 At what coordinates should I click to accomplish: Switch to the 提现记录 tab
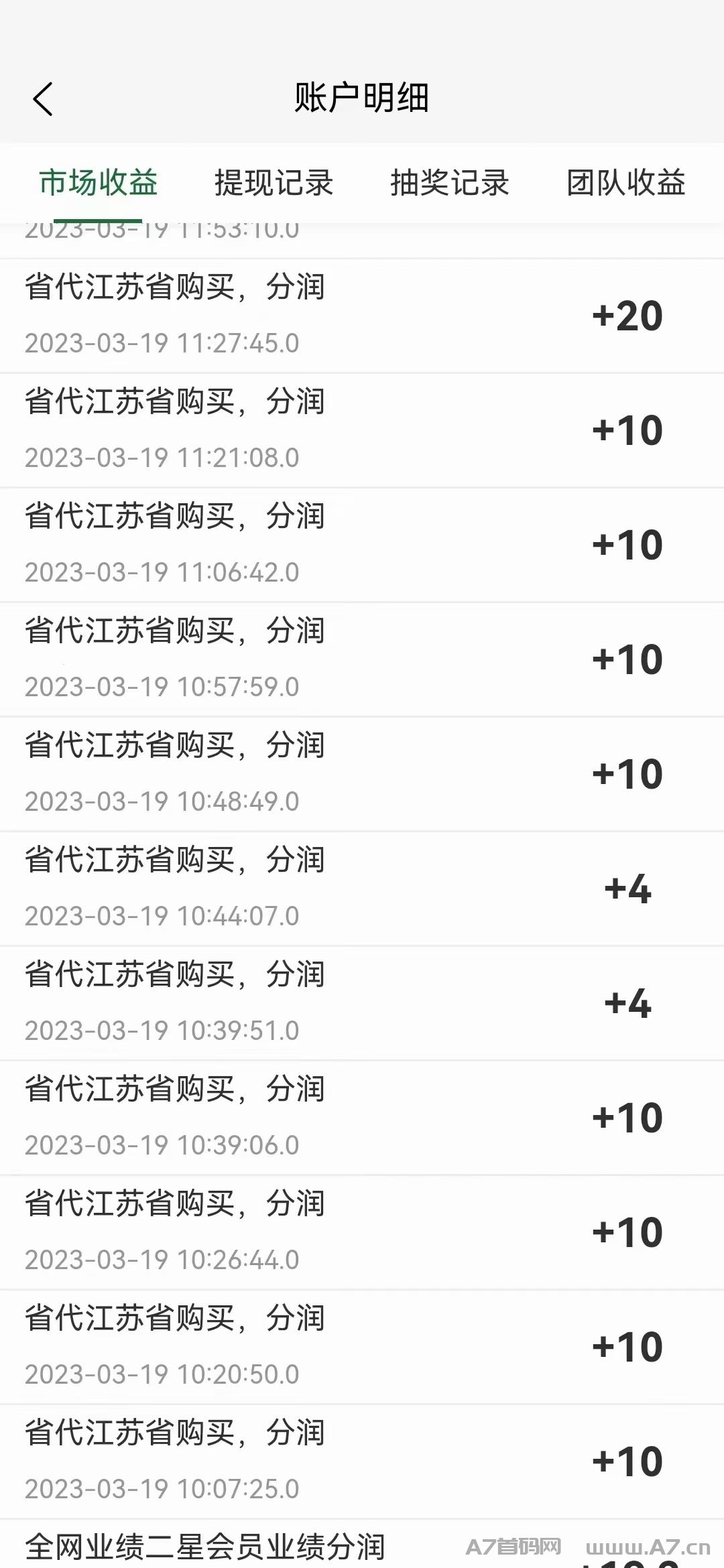point(274,183)
